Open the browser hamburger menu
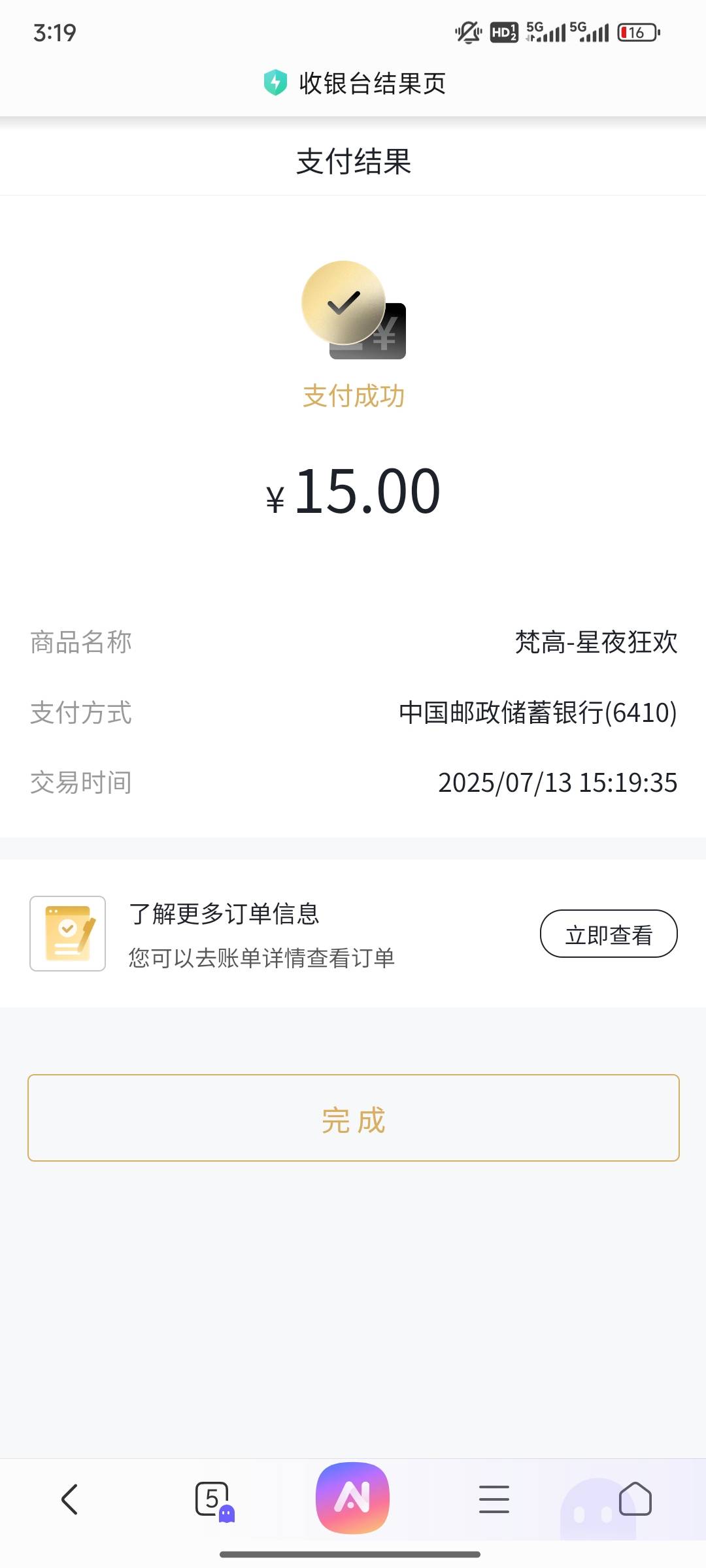Viewport: 706px width, 1568px height. click(x=494, y=1499)
